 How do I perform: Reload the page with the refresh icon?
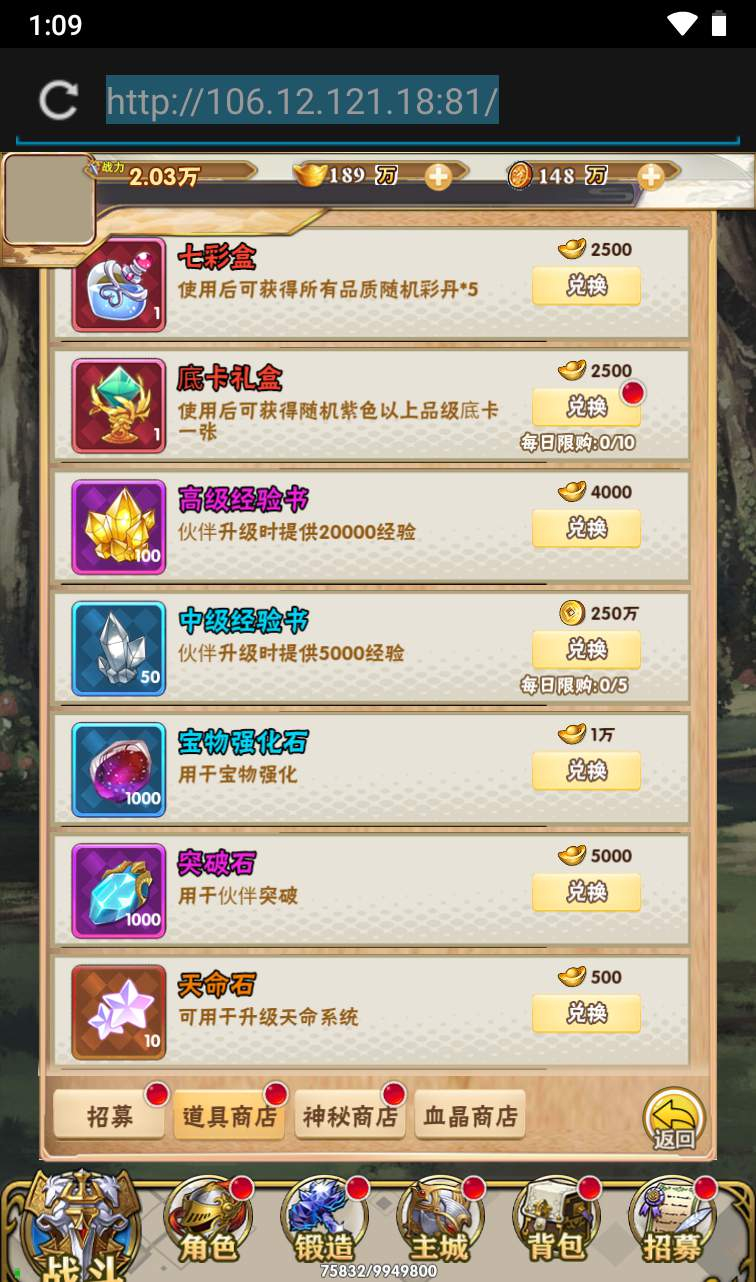pos(58,100)
